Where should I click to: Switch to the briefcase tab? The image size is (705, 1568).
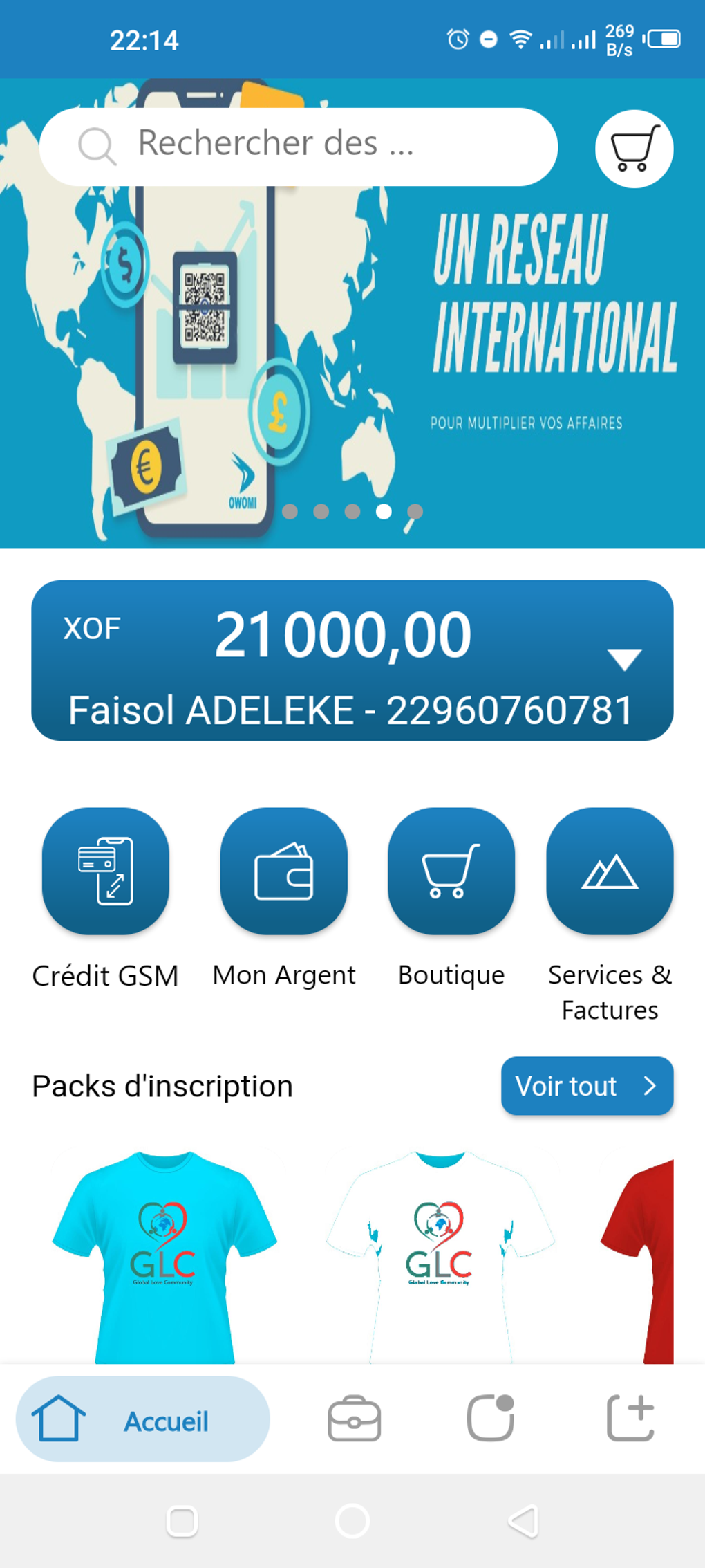tap(354, 1419)
